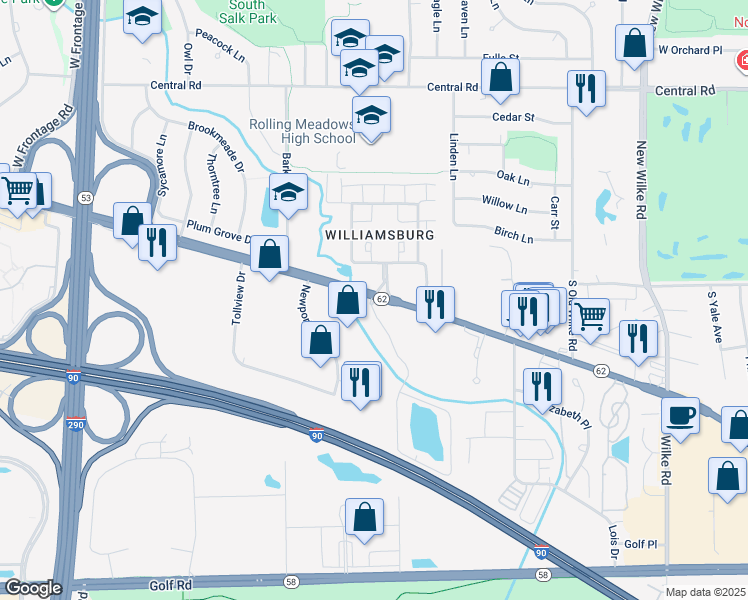Select the shopping bag marker above Golf Rd
Viewport: 748px width, 600px height.
coord(366,518)
